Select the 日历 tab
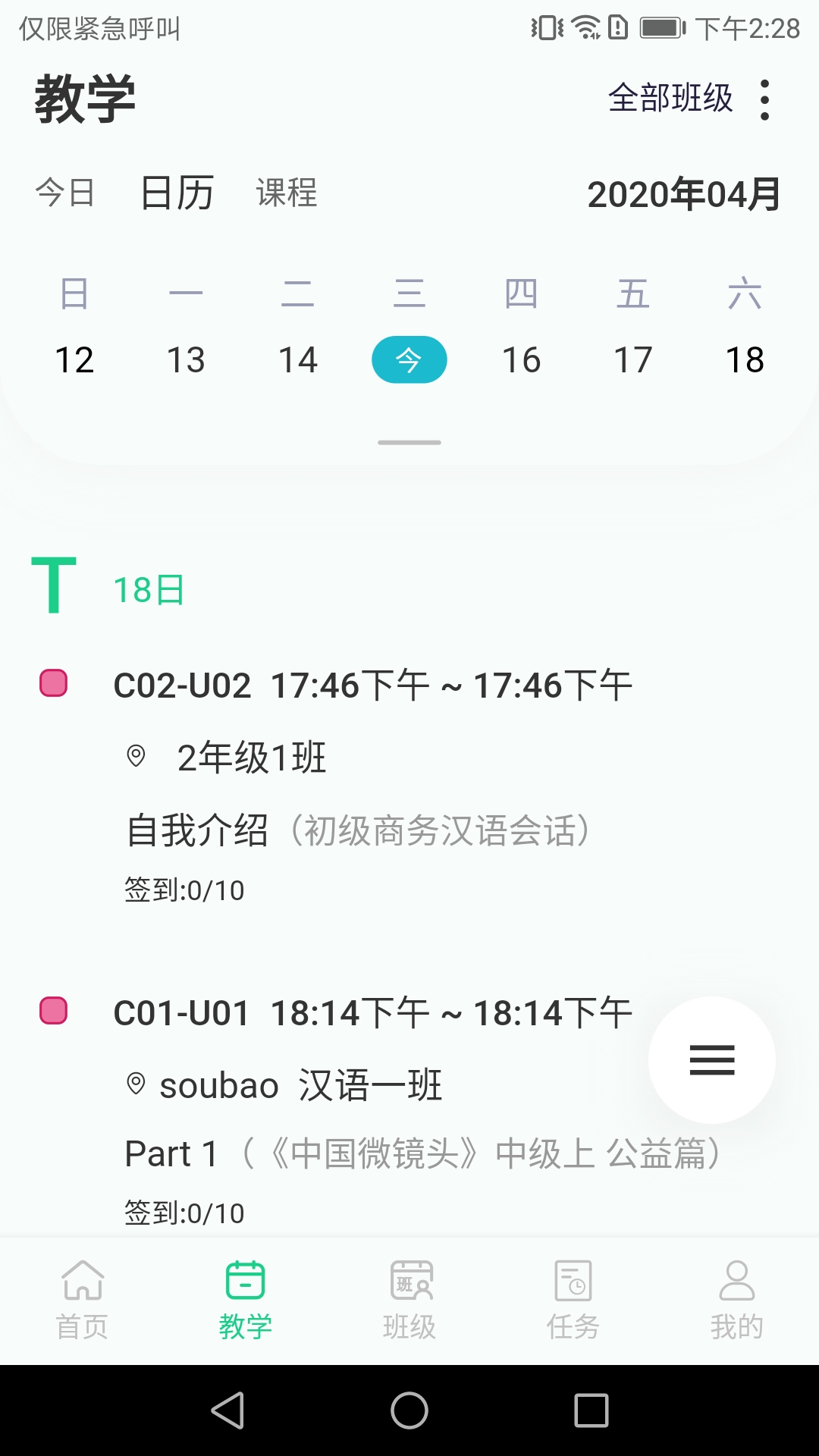This screenshot has width=819, height=1456. click(177, 193)
